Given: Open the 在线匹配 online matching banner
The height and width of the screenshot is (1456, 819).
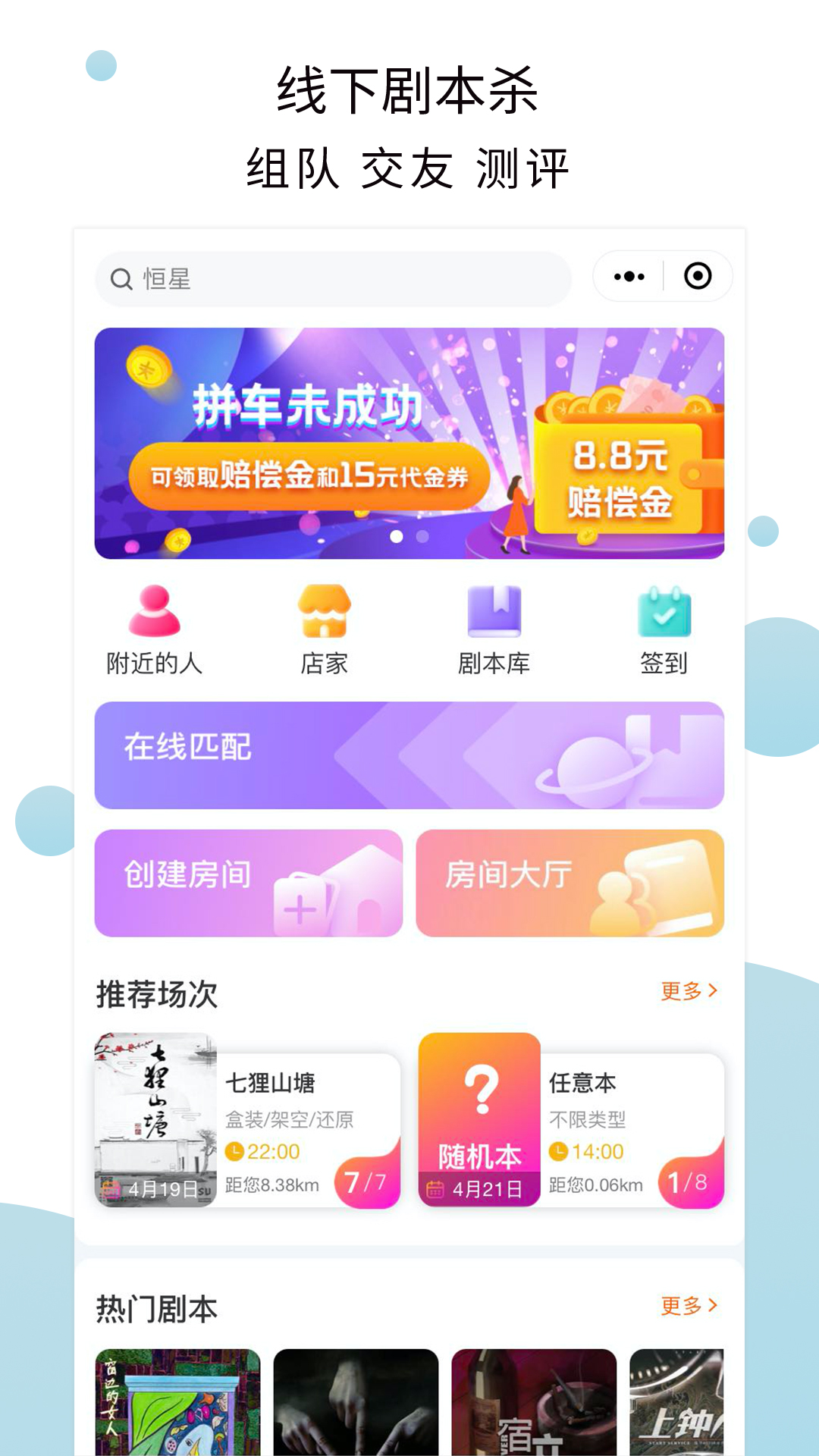Looking at the screenshot, I should point(409,755).
